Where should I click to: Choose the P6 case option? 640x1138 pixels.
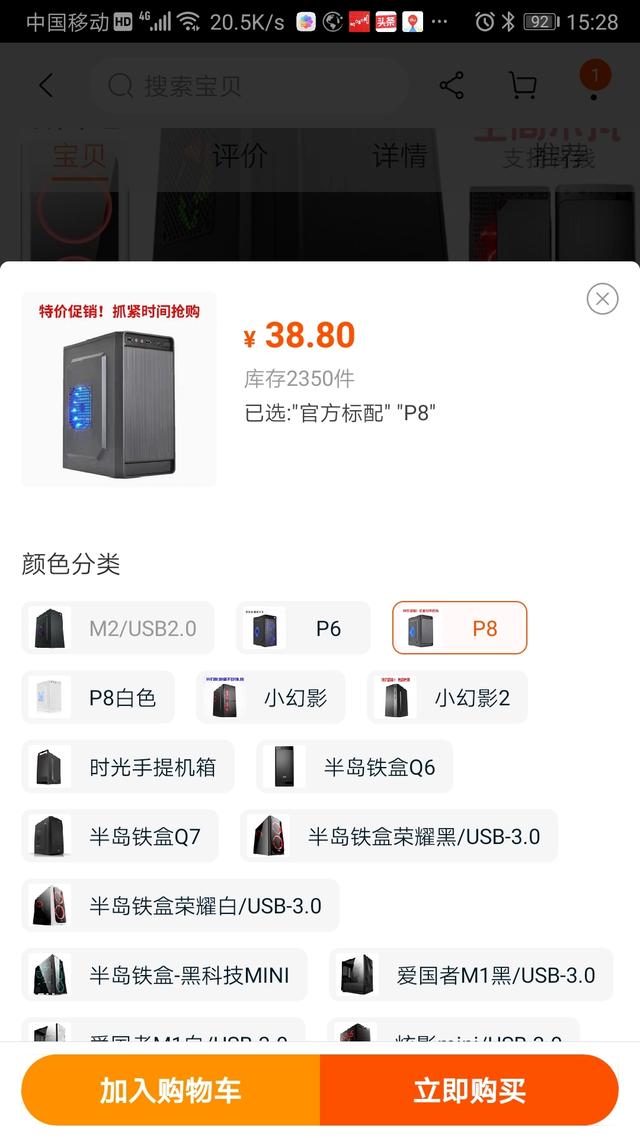tap(303, 628)
